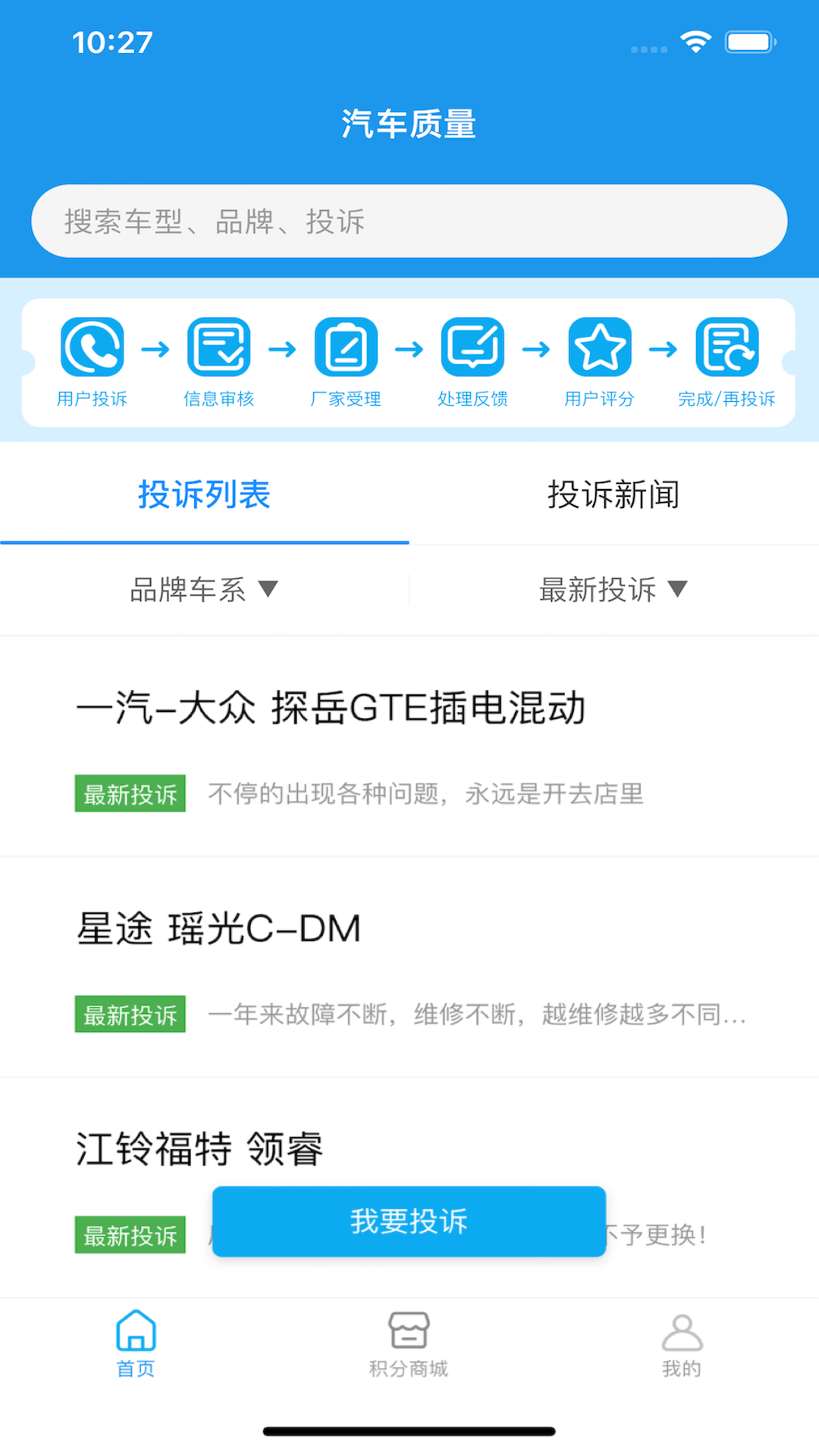Tap the green tag on the 探岳GTE complaint
The height and width of the screenshot is (1456, 819).
coord(130,793)
